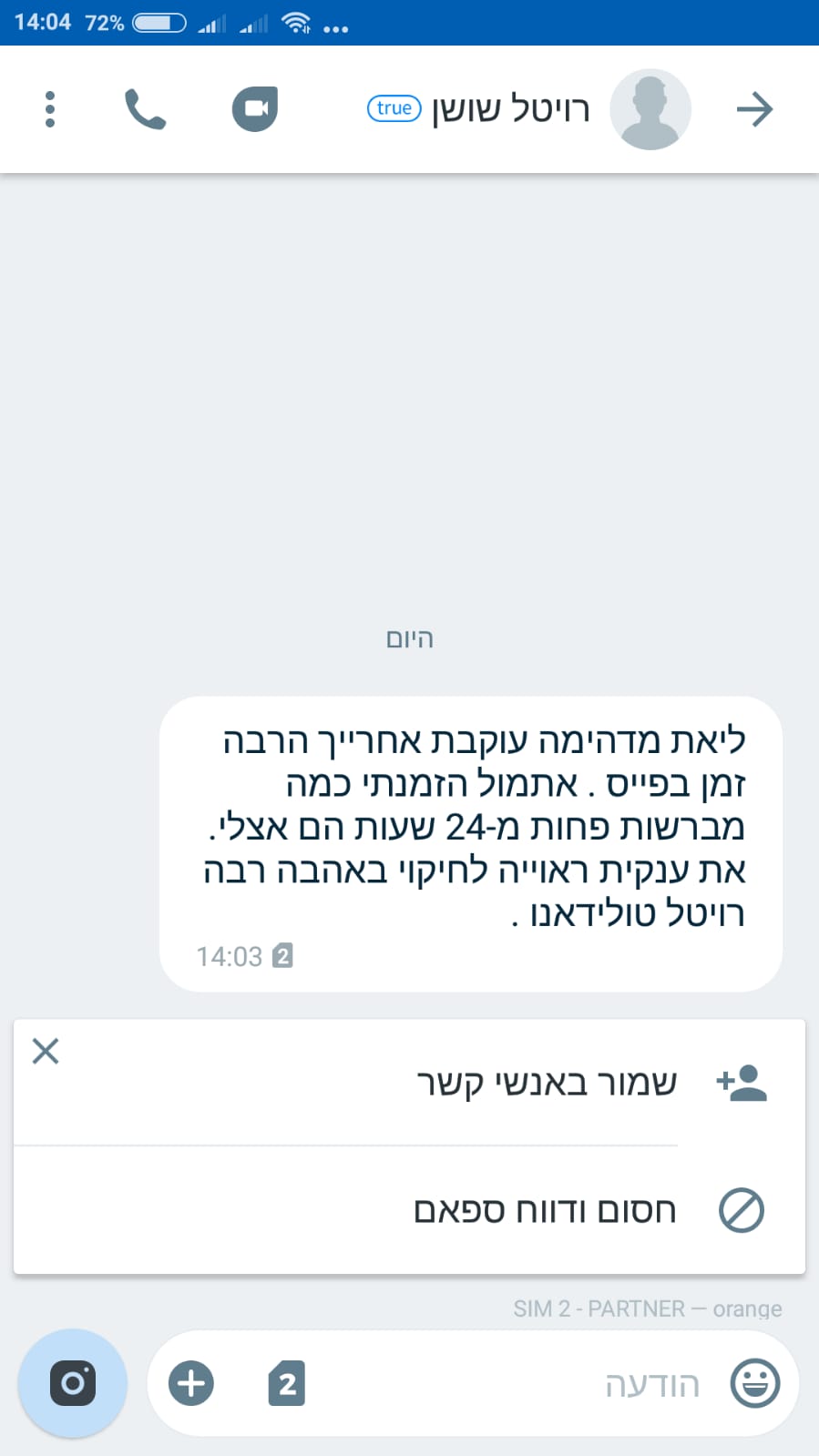Start a voice call with רויטל שושן
The width and height of the screenshot is (819, 1456).
coord(145,109)
